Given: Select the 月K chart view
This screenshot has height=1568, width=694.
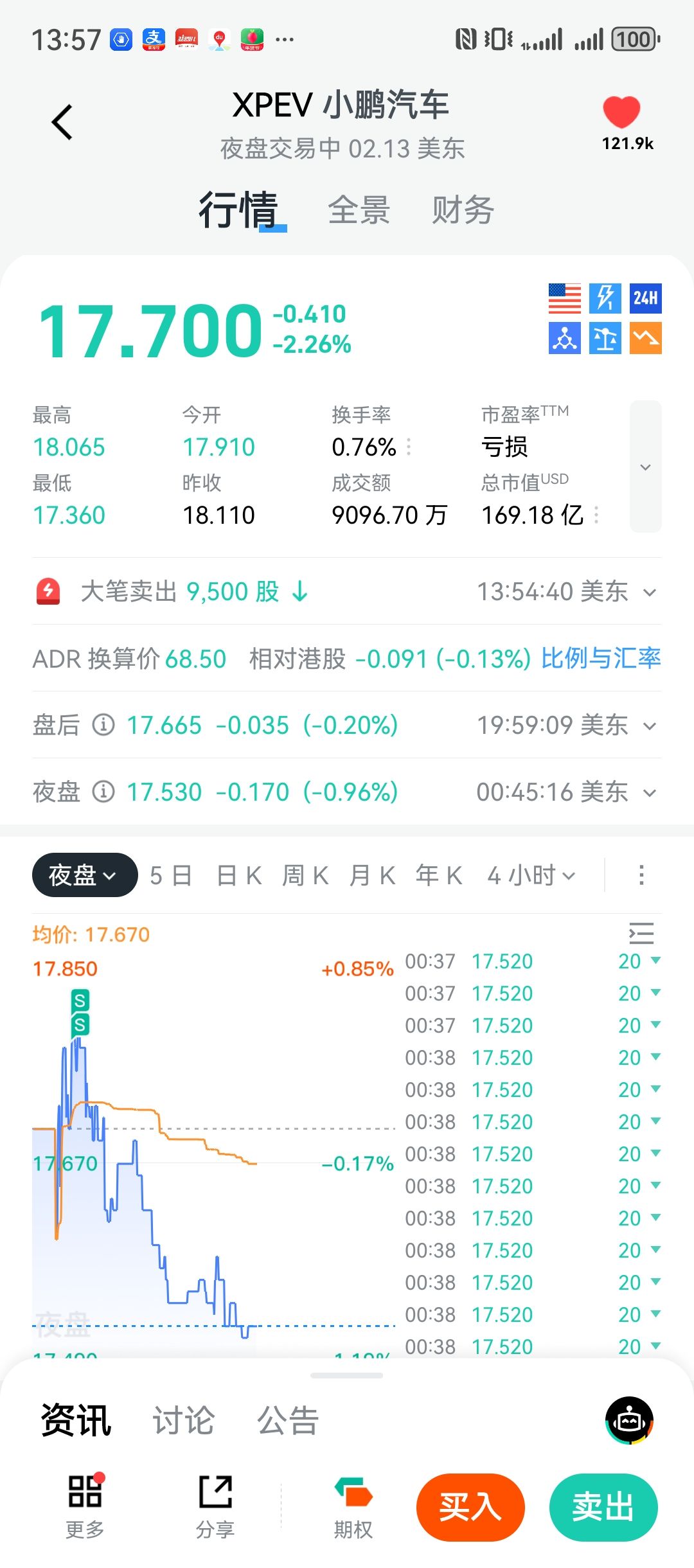Looking at the screenshot, I should pos(372,875).
